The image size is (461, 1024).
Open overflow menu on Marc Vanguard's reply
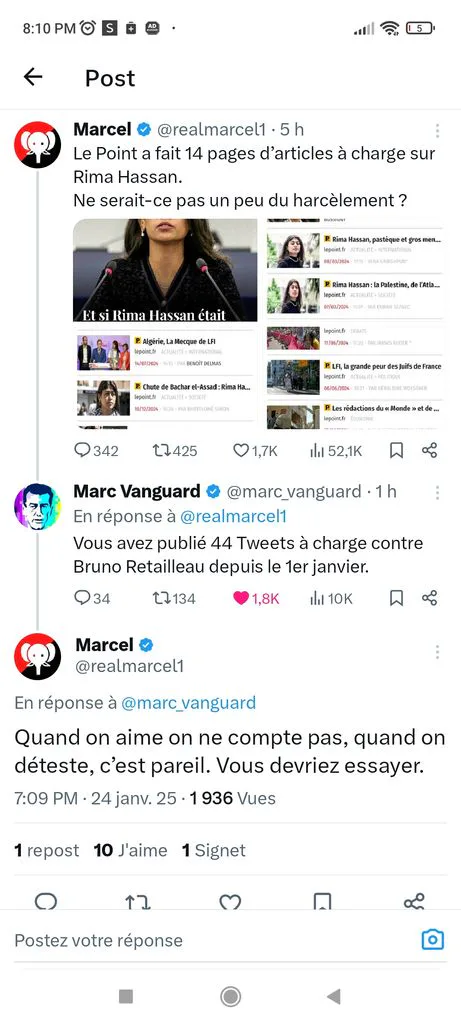coord(437,492)
